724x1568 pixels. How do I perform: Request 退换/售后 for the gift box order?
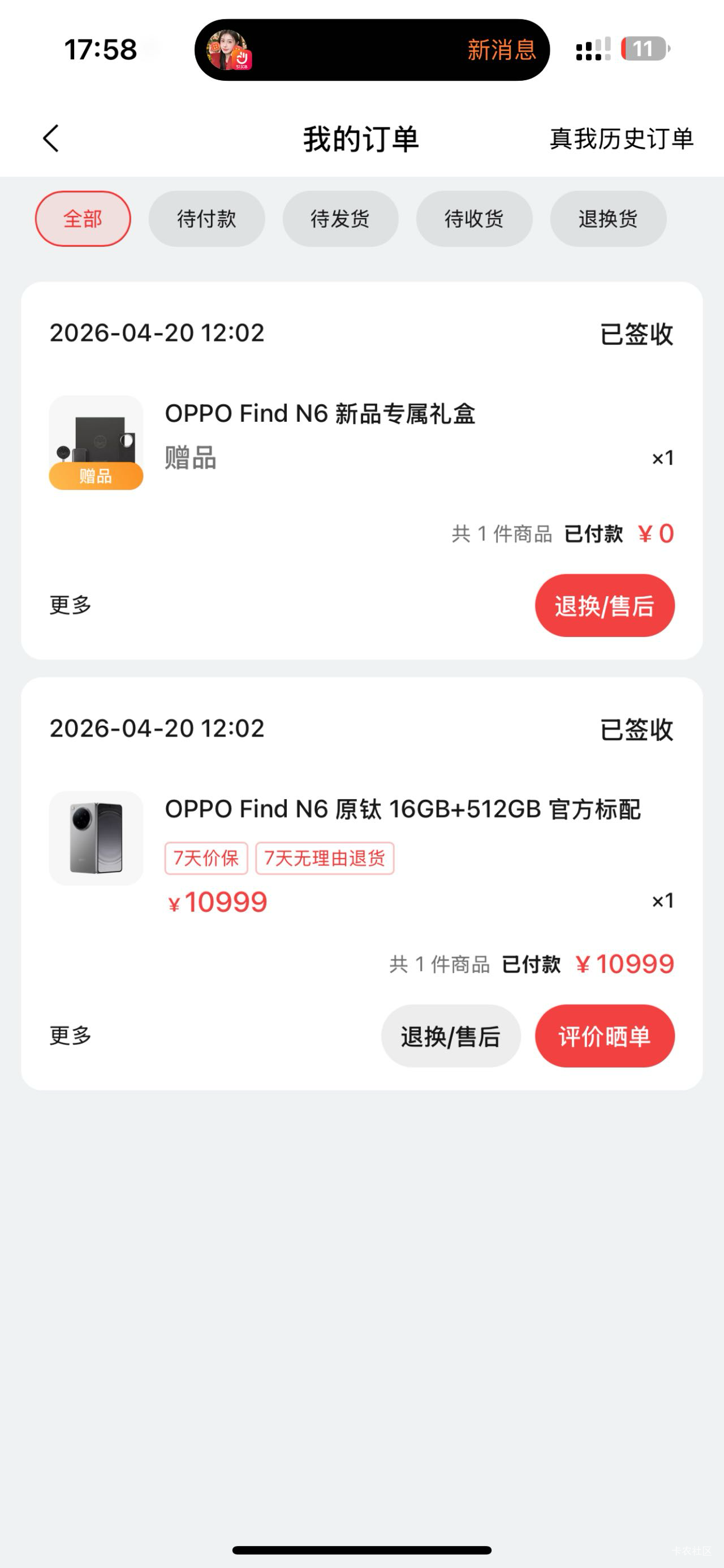coord(604,605)
